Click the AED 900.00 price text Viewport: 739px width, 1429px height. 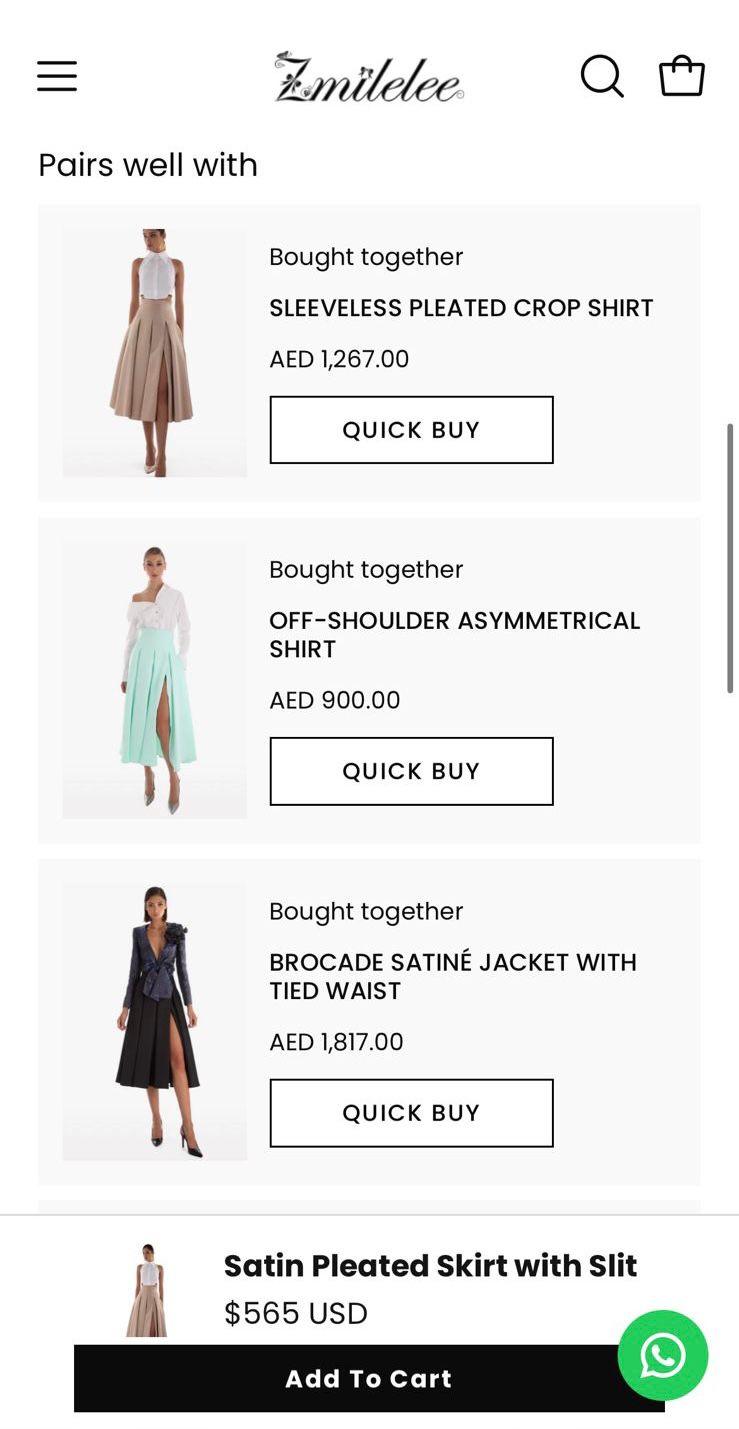[333, 700]
